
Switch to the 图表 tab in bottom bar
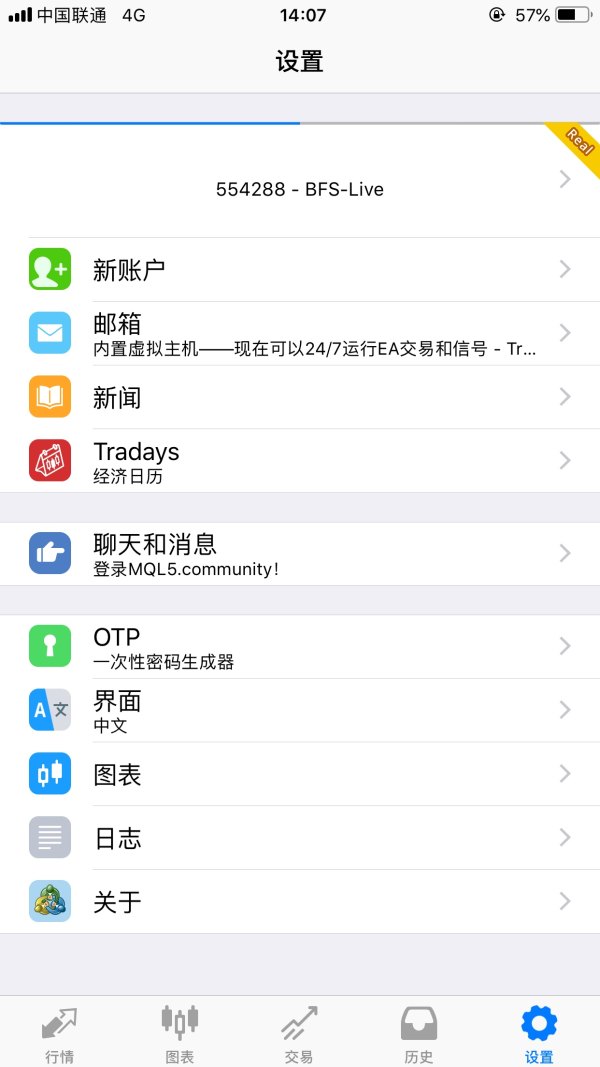[x=179, y=1033]
